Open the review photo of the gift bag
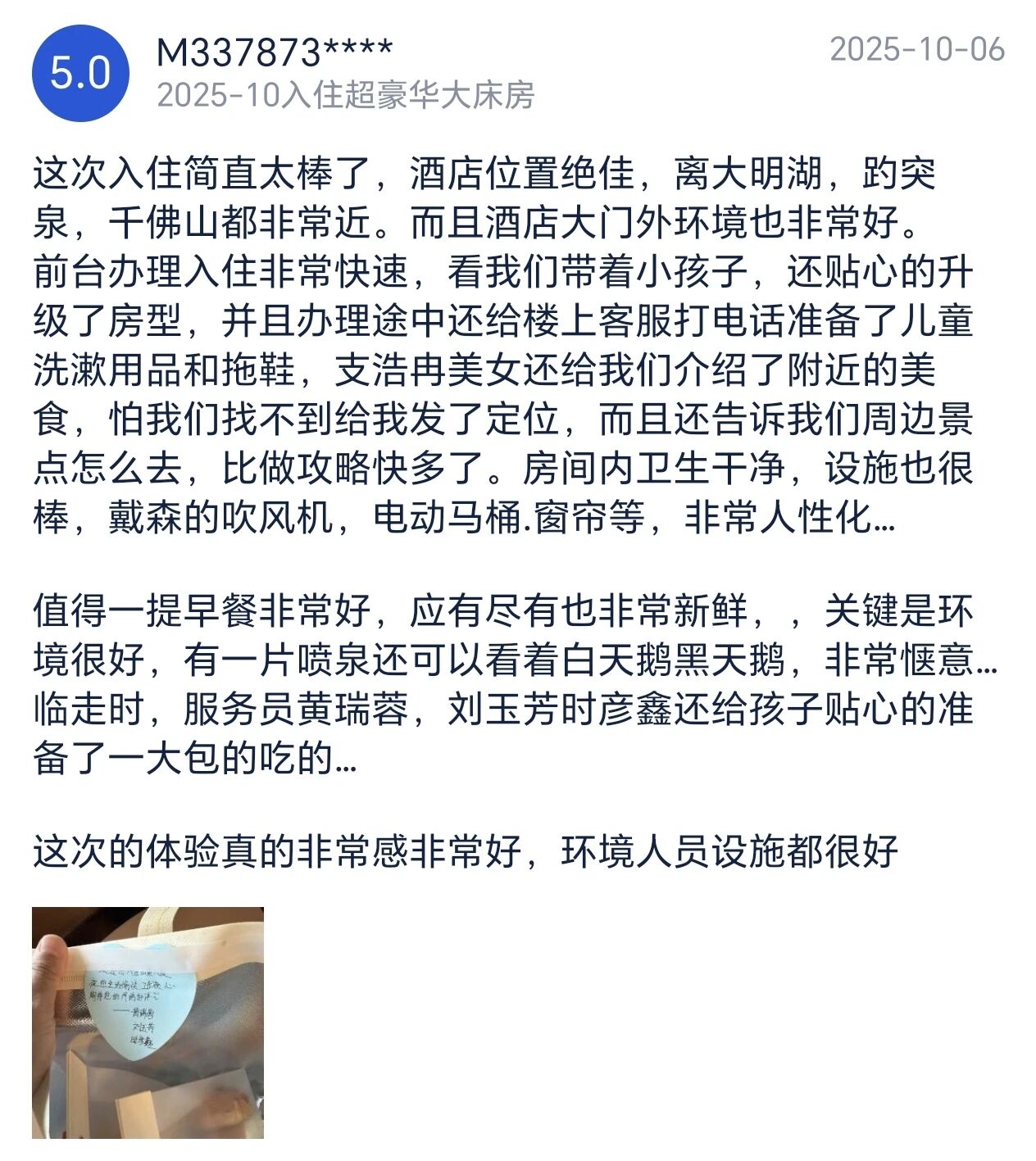Image resolution: width=1036 pixels, height=1161 pixels. (148, 1022)
